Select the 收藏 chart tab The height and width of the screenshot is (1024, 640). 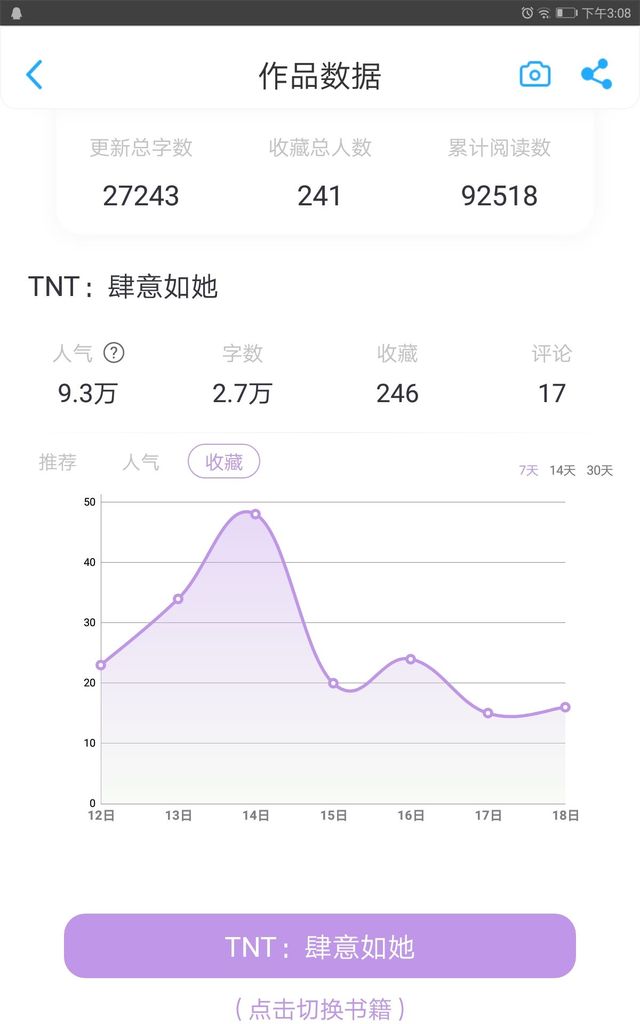click(x=224, y=462)
